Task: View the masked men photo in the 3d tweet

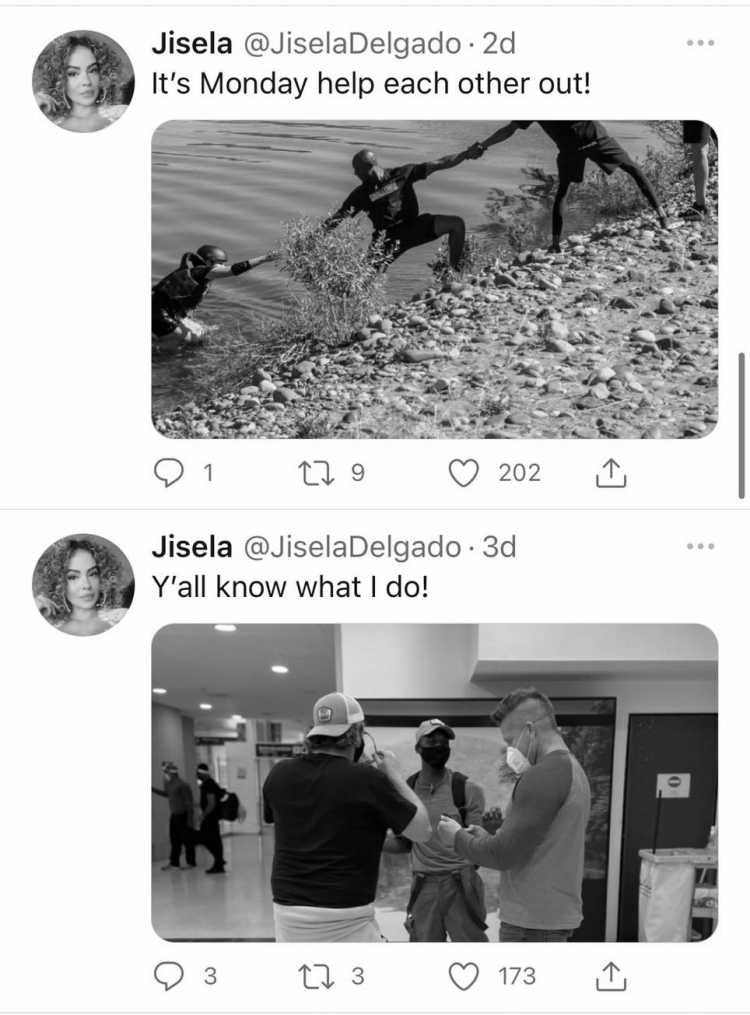Action: 434,782
